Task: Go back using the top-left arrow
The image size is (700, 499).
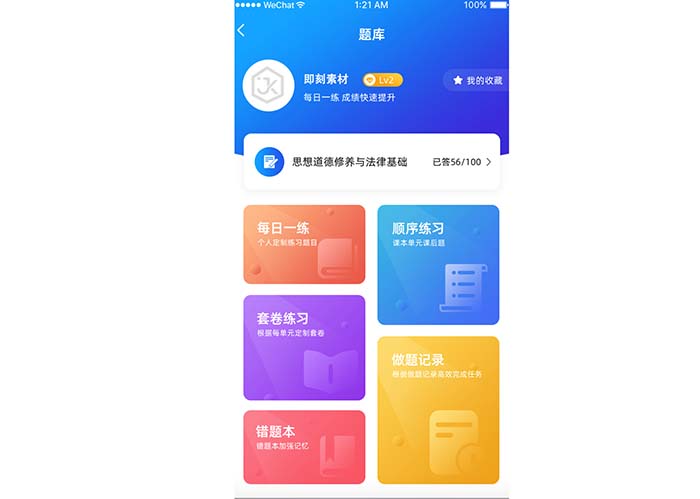Action: pyautogui.click(x=241, y=31)
